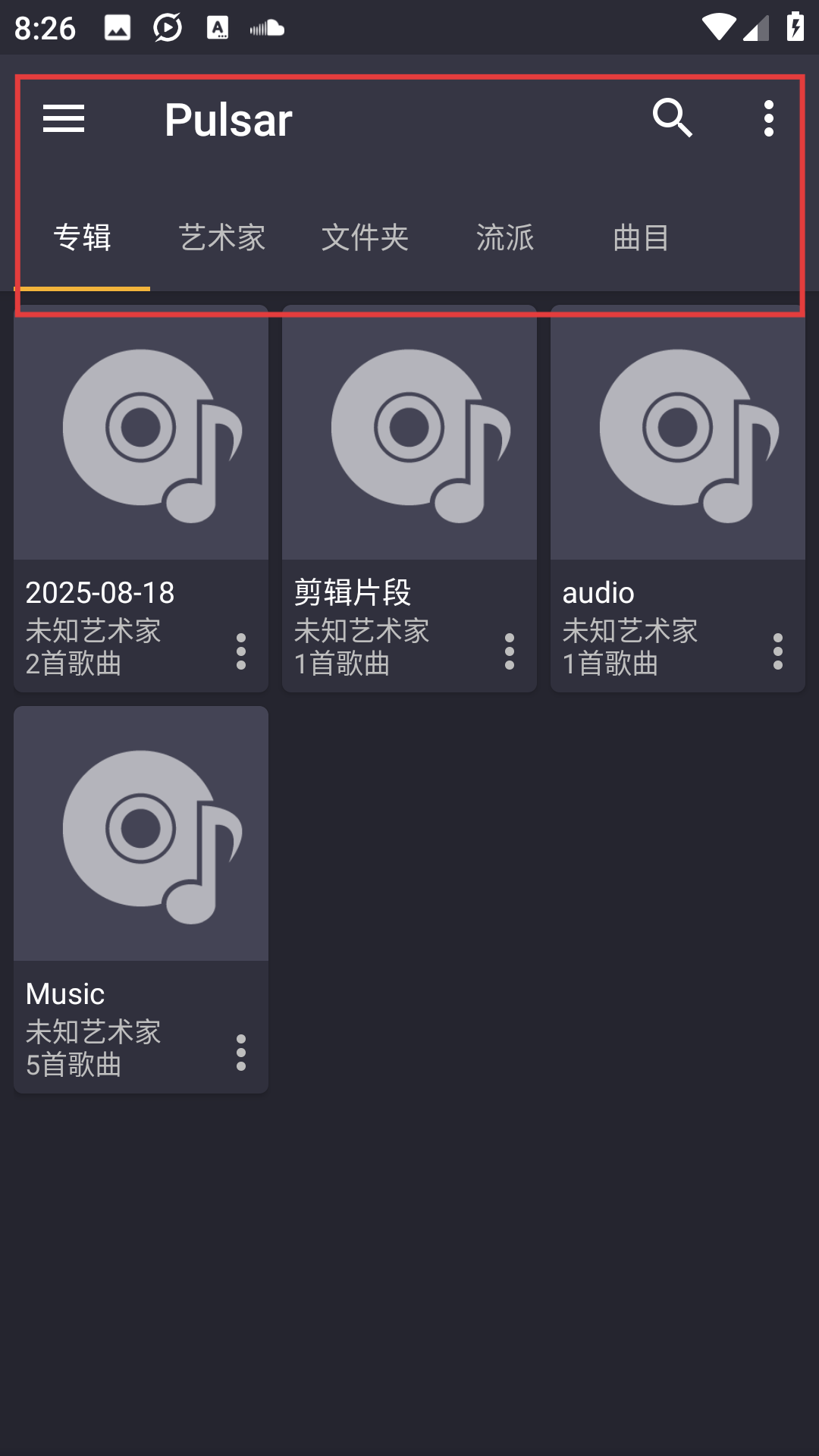819x1456 pixels.
Task: Select the 专辑 tab
Action: 82,237
